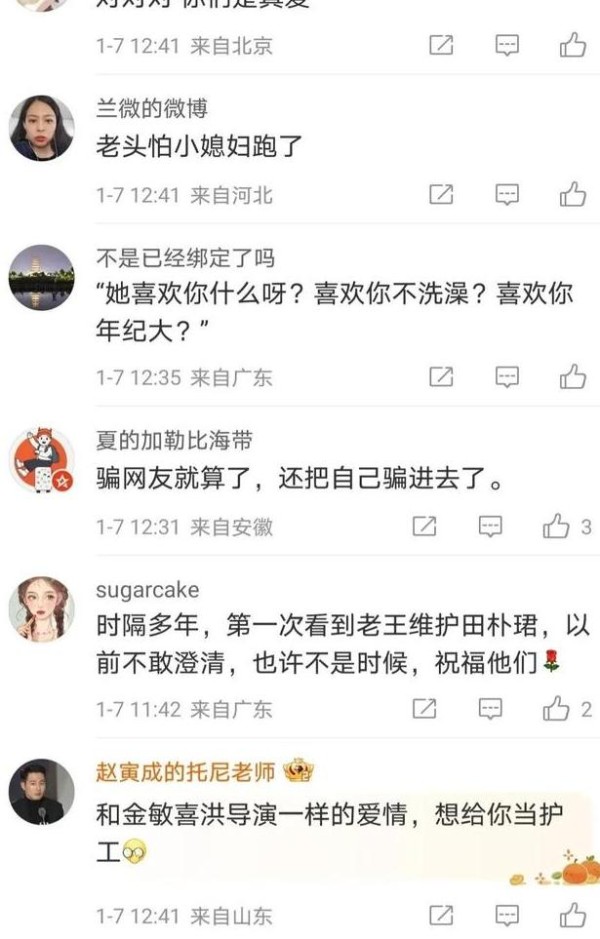
Task: Repost 兰微的微博's comment
Action: (x=441, y=194)
